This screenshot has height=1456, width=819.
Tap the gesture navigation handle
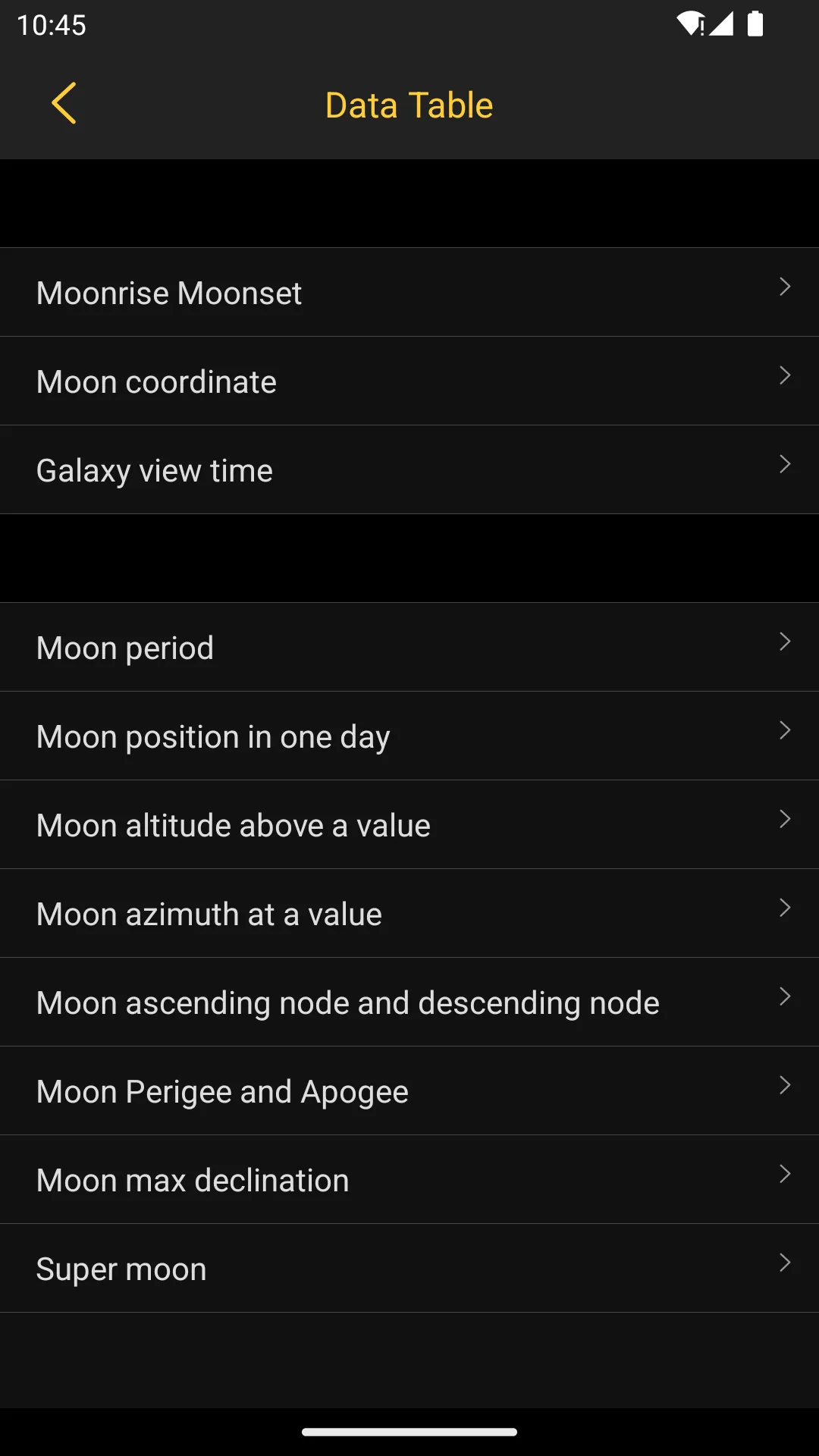[x=409, y=1432]
